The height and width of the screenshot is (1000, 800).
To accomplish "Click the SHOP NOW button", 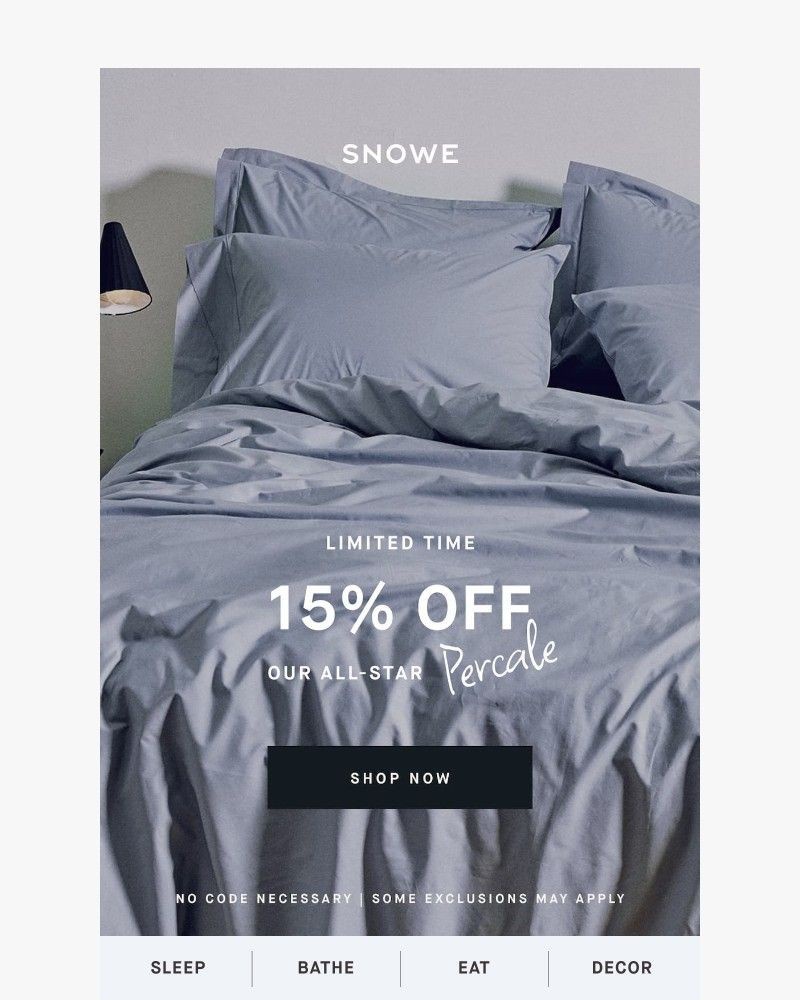I will (399, 776).
